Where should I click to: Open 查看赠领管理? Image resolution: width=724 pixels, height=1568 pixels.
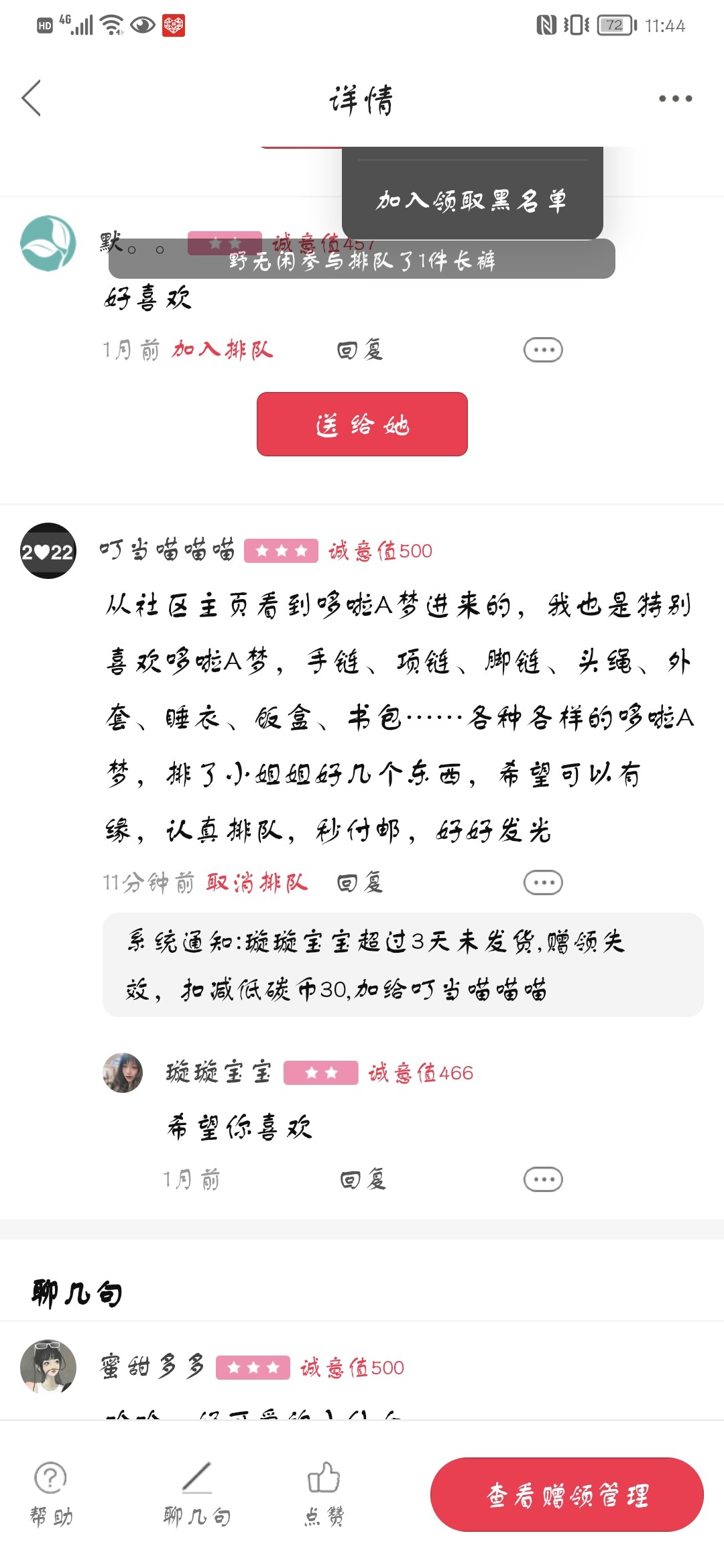566,1494
